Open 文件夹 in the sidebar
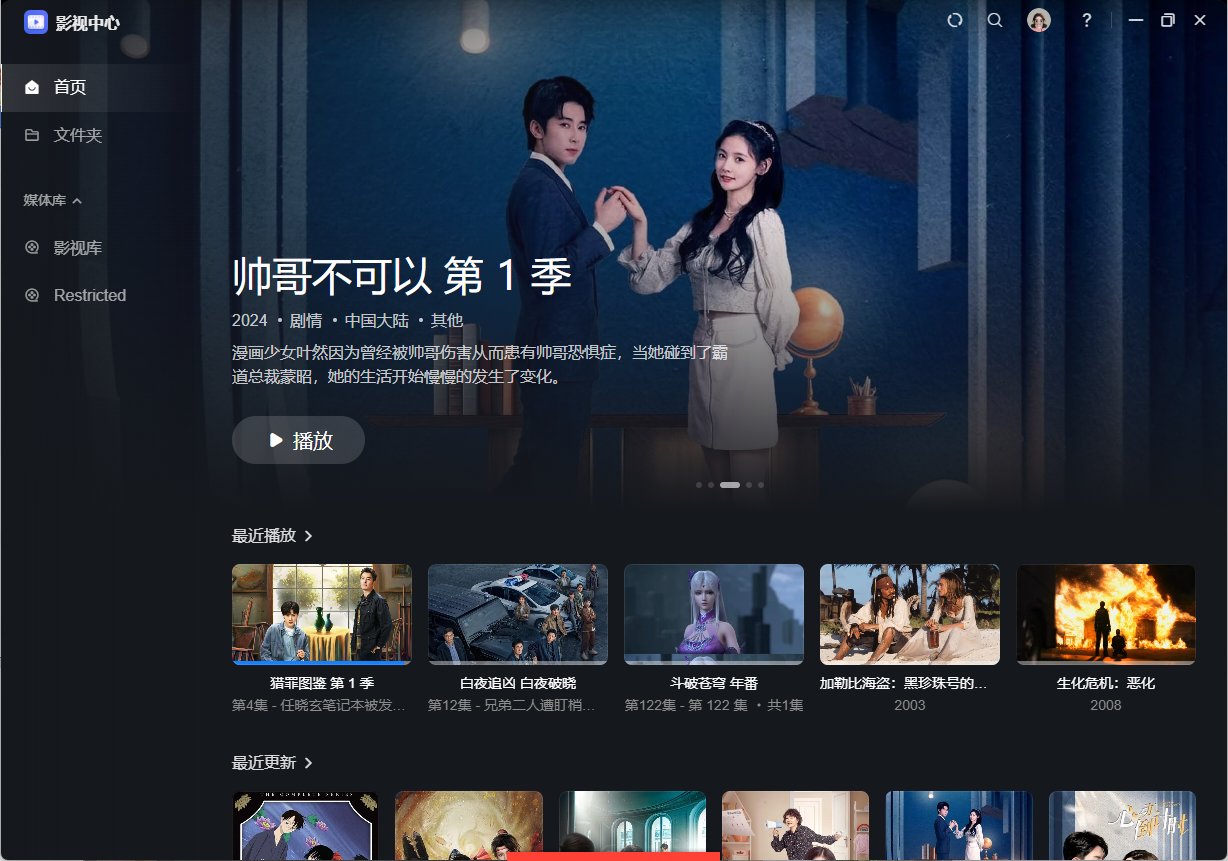Viewport: 1228px width, 861px height. click(x=77, y=135)
